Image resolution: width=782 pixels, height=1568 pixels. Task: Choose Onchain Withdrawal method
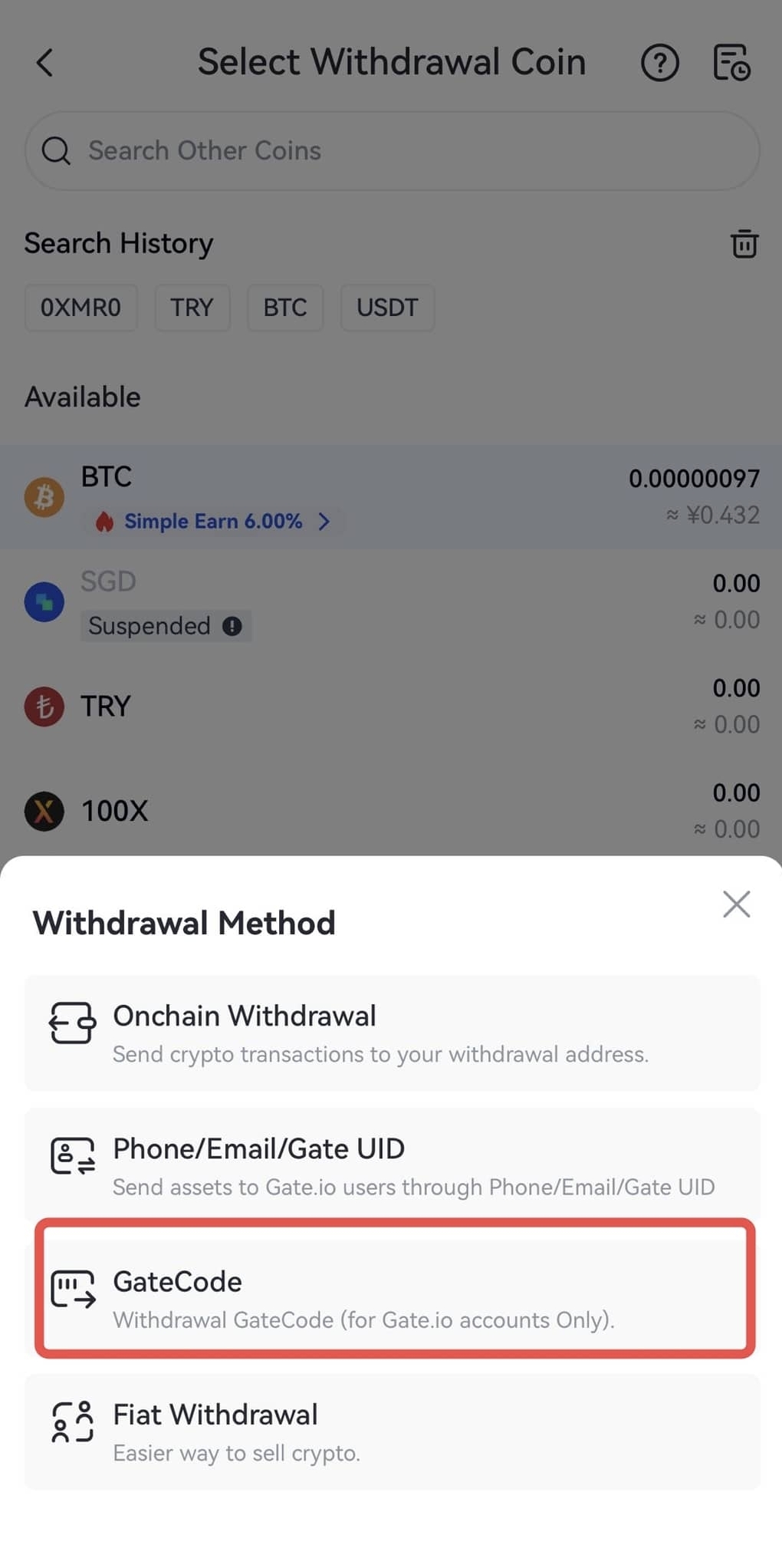click(x=392, y=1033)
